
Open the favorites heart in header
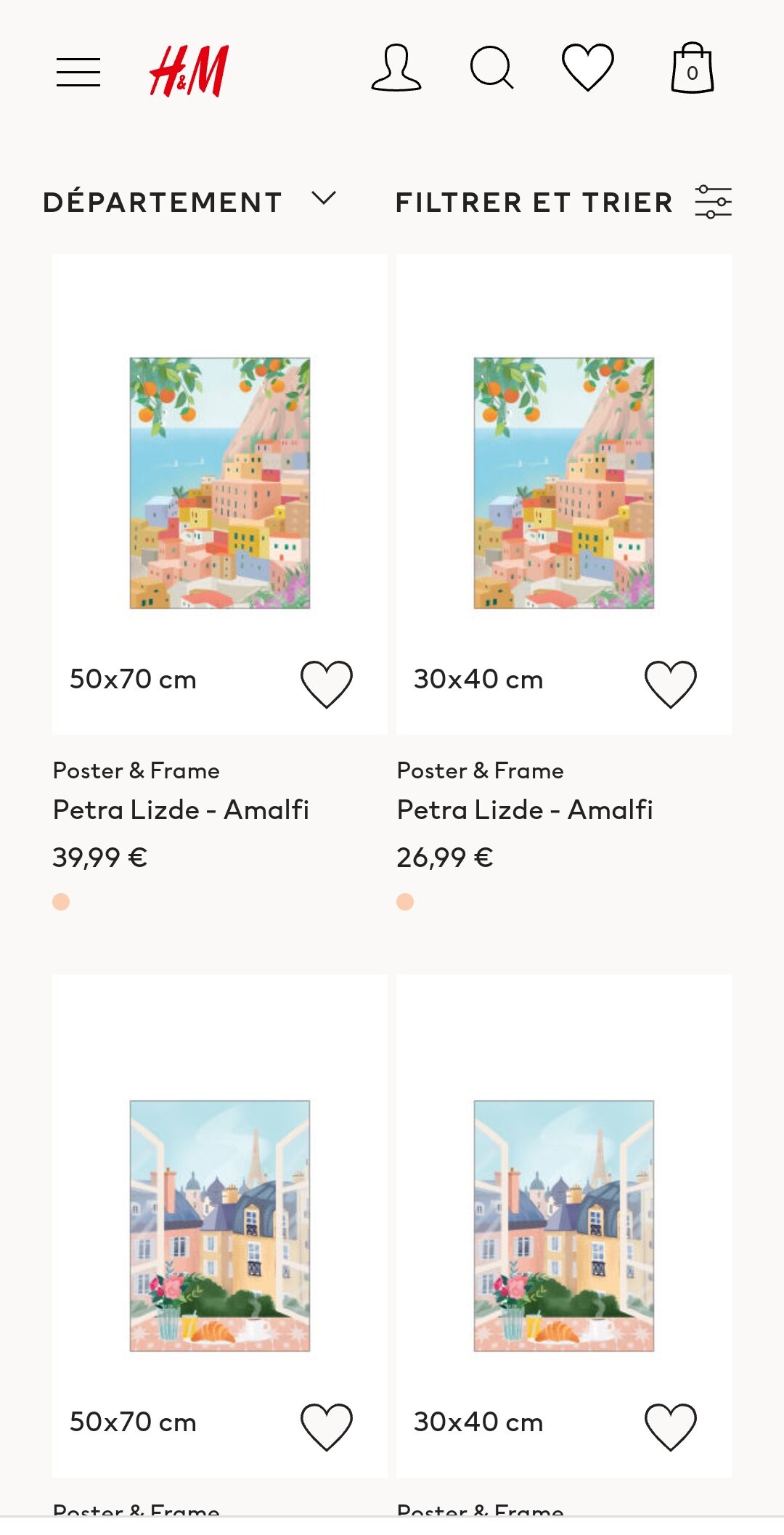[x=588, y=68]
